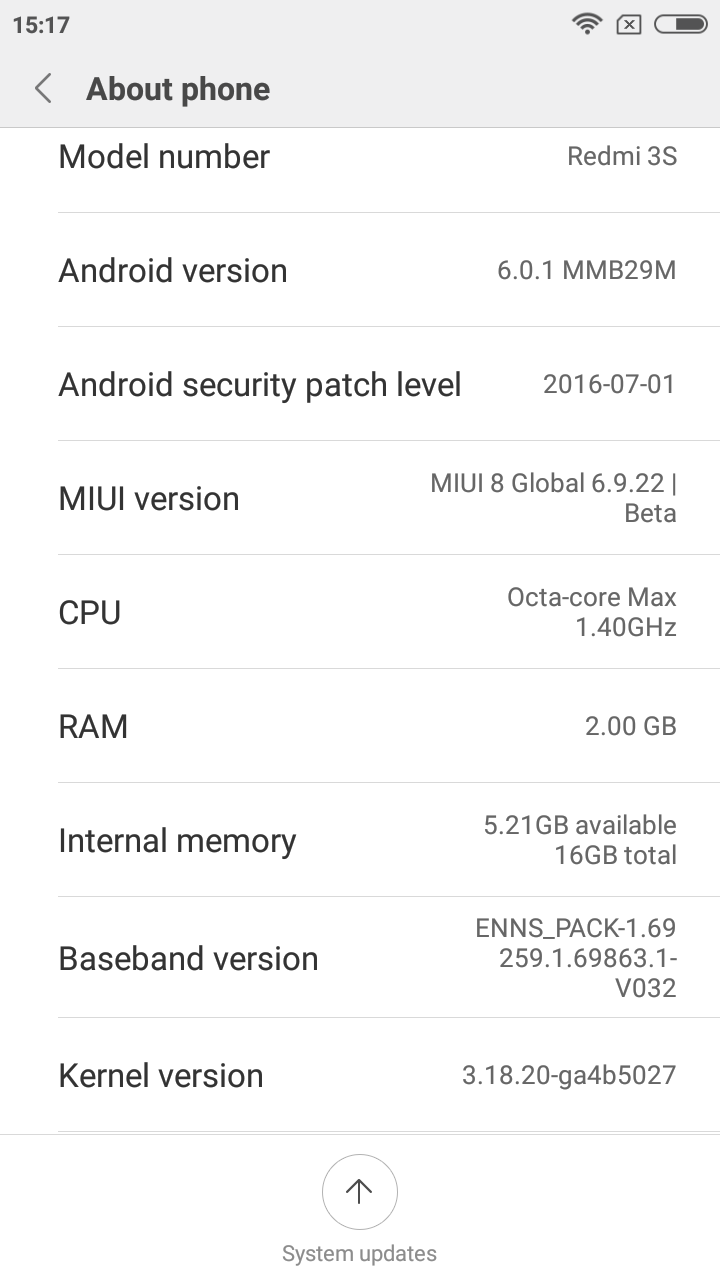Select the Kernel version row
This screenshot has width=720, height=1280.
tap(360, 1076)
